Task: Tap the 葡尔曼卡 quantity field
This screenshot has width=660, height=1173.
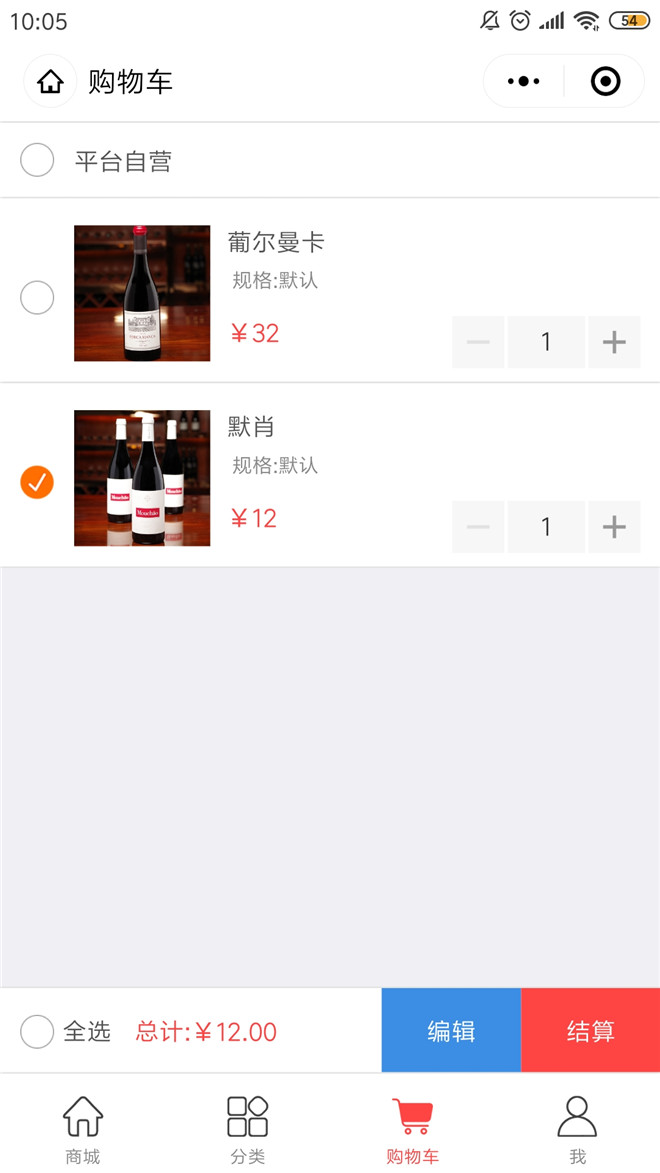Action: 546,342
